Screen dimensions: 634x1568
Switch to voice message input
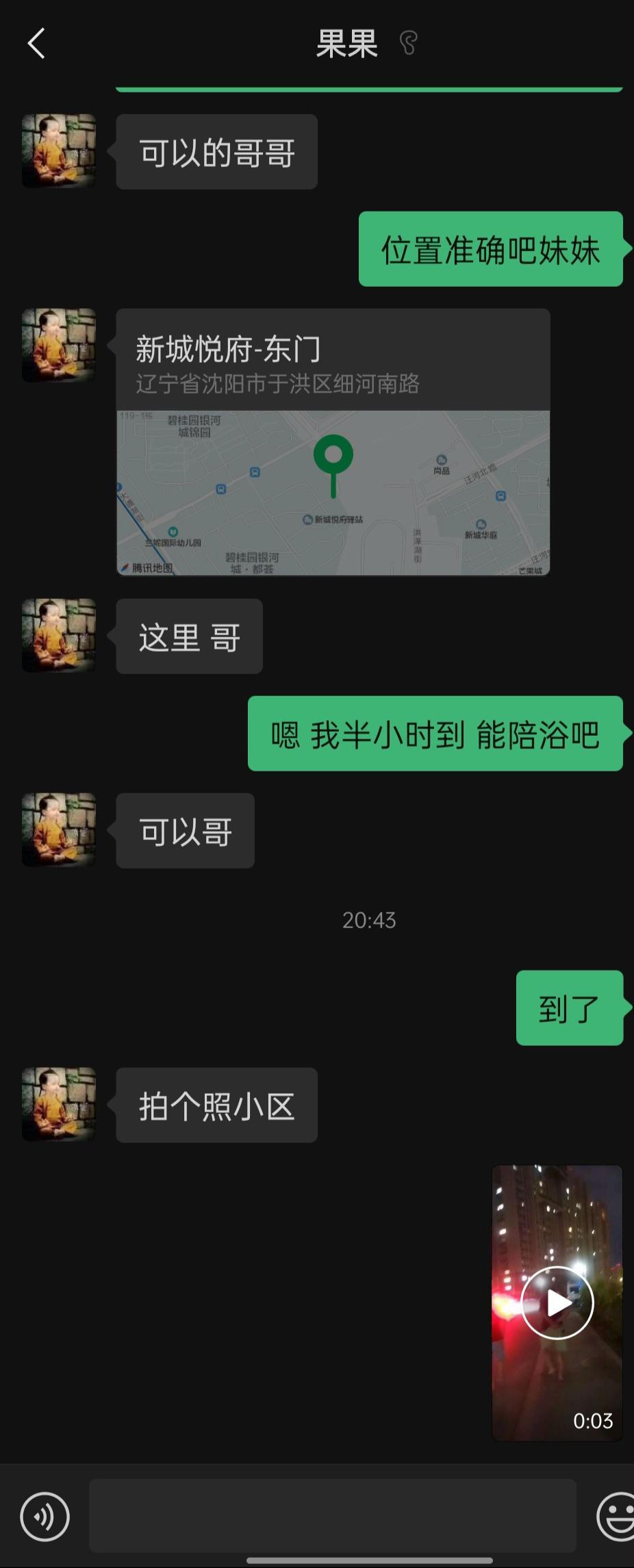tap(45, 1516)
